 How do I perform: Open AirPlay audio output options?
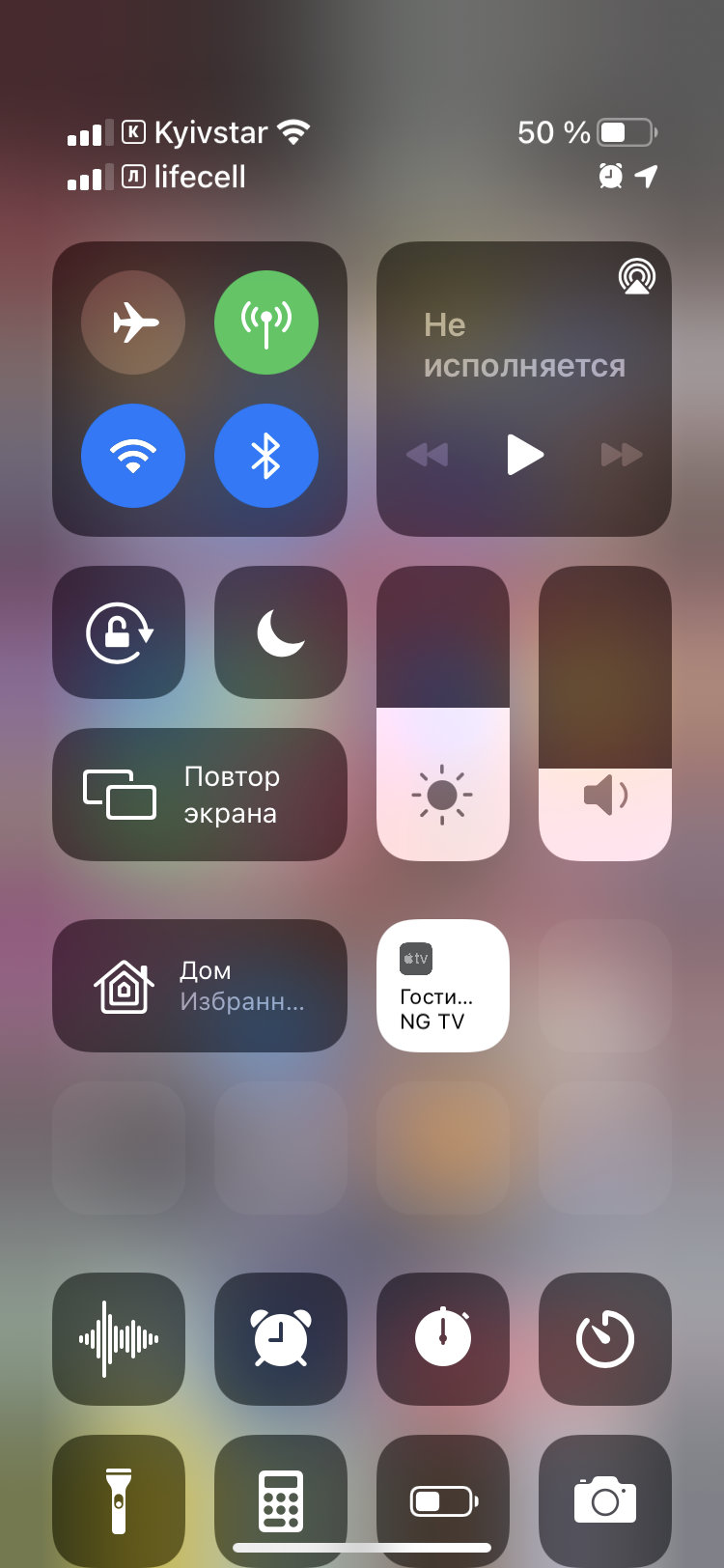(636, 277)
